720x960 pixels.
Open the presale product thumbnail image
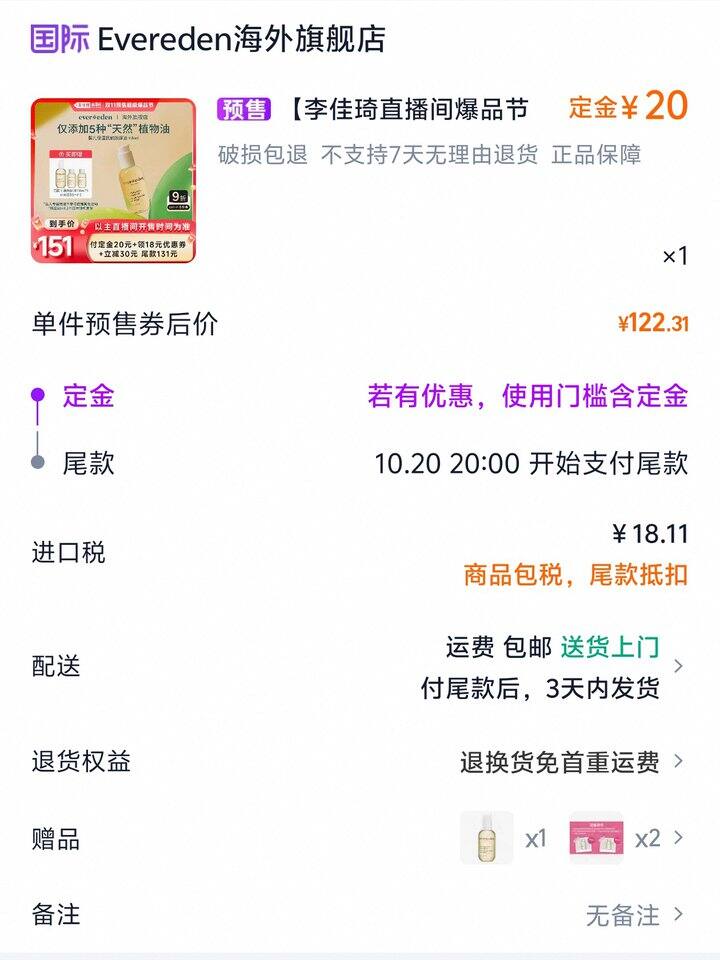[114, 181]
